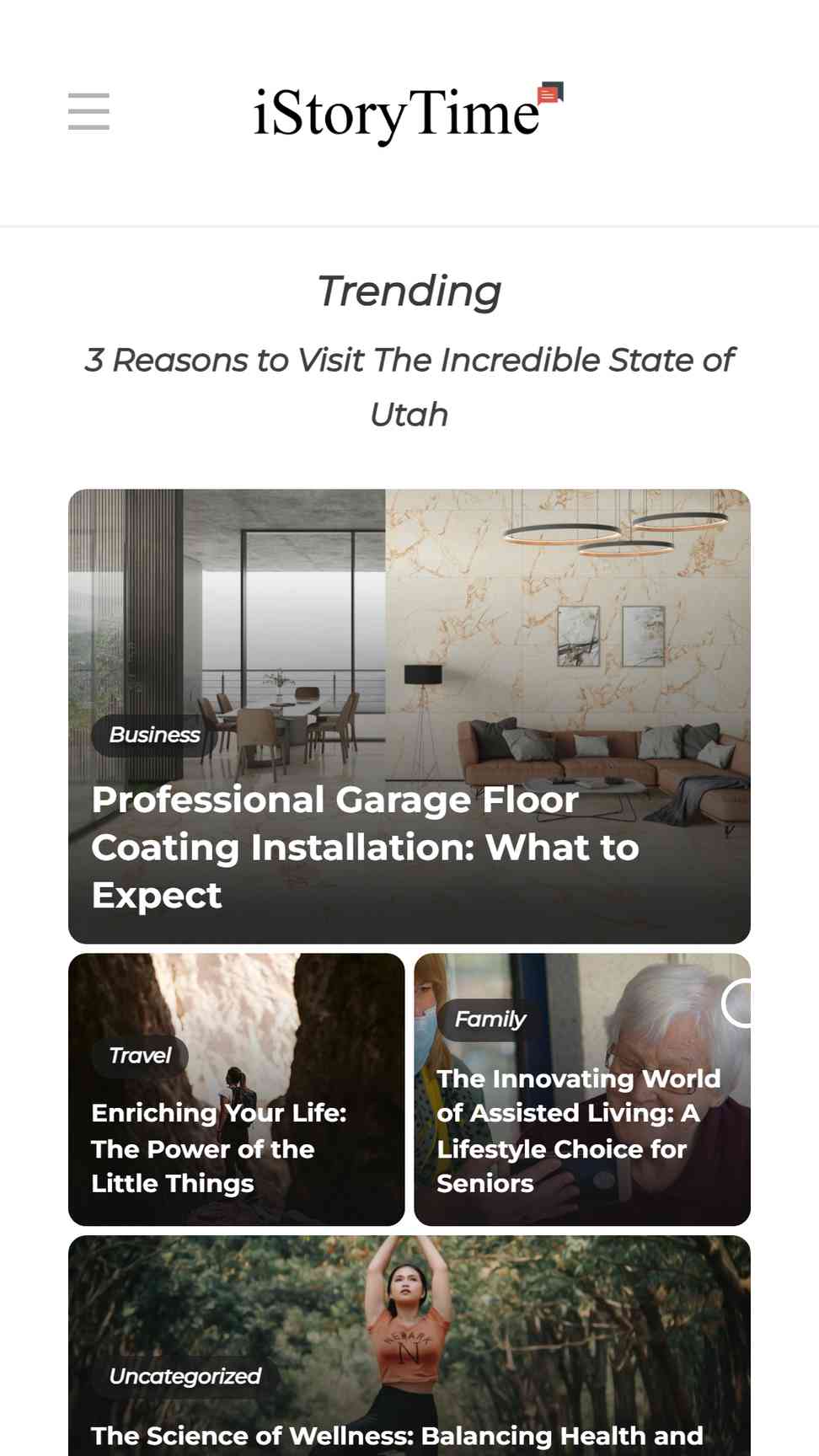Read Innovating World of Assisted Living article
The width and height of the screenshot is (819, 1456).
[579, 1131]
